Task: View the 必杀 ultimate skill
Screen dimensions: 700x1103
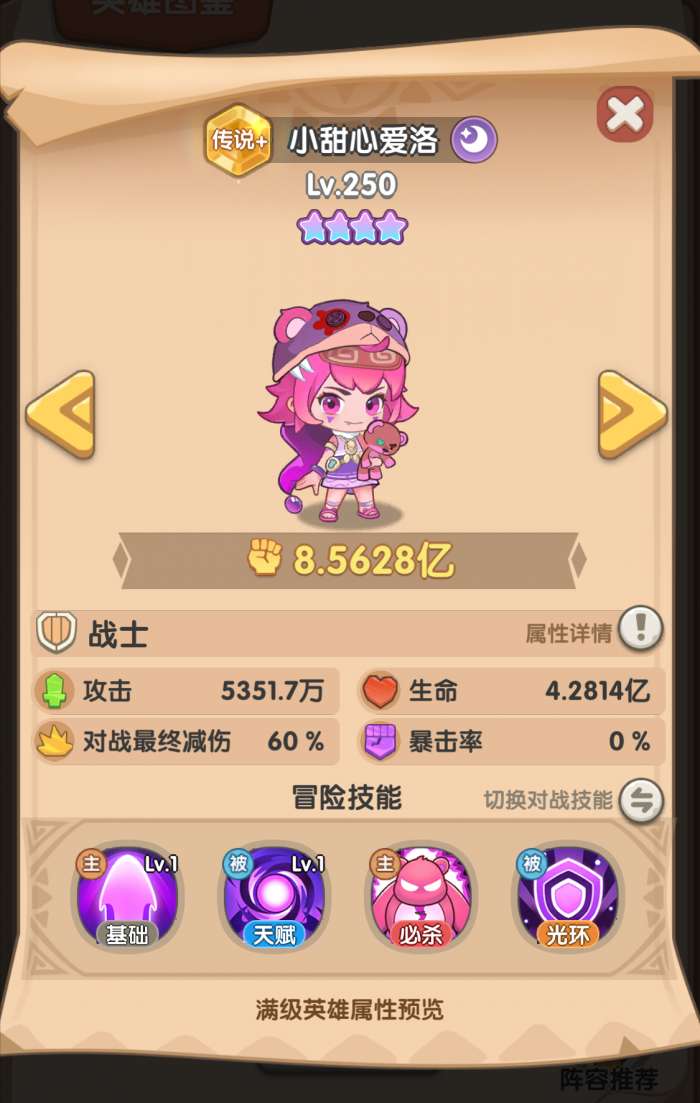Action: click(420, 895)
